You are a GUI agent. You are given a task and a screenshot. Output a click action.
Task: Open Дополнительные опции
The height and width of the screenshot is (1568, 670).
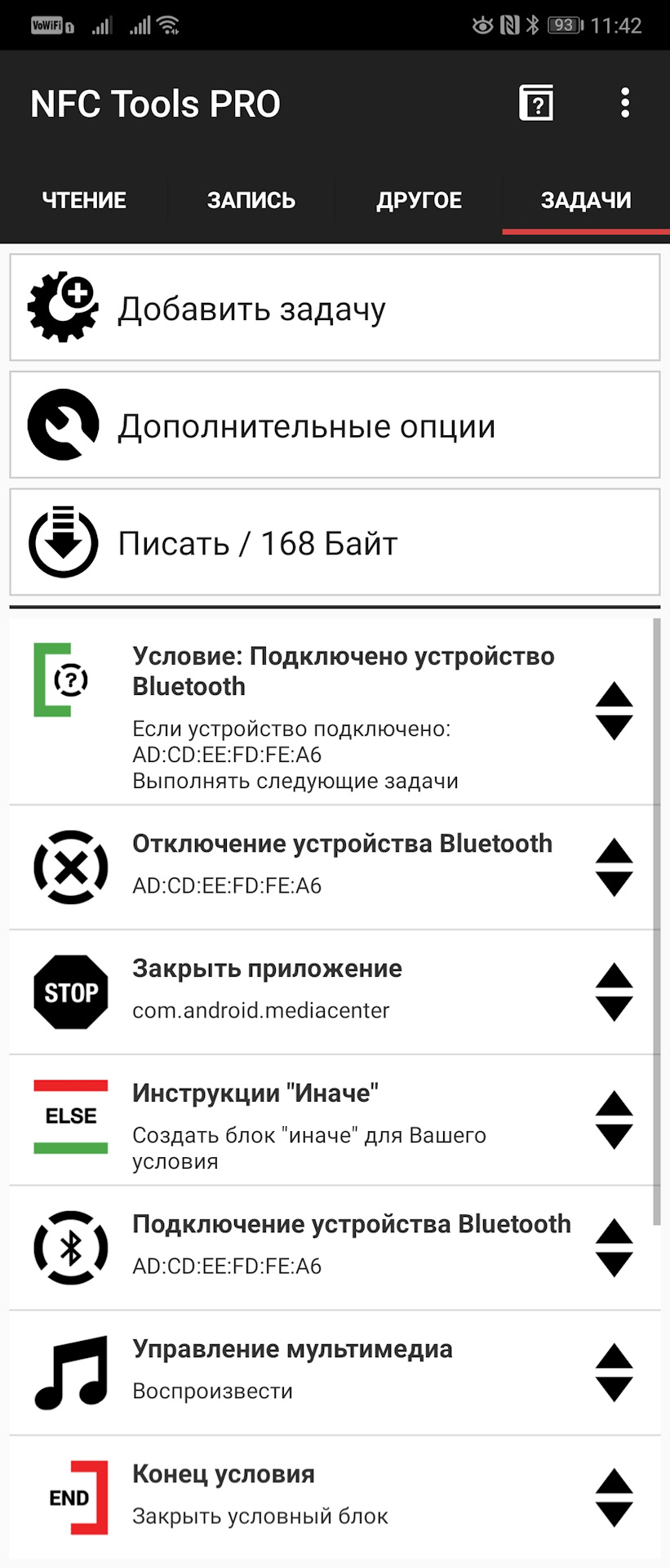pyautogui.click(x=335, y=425)
